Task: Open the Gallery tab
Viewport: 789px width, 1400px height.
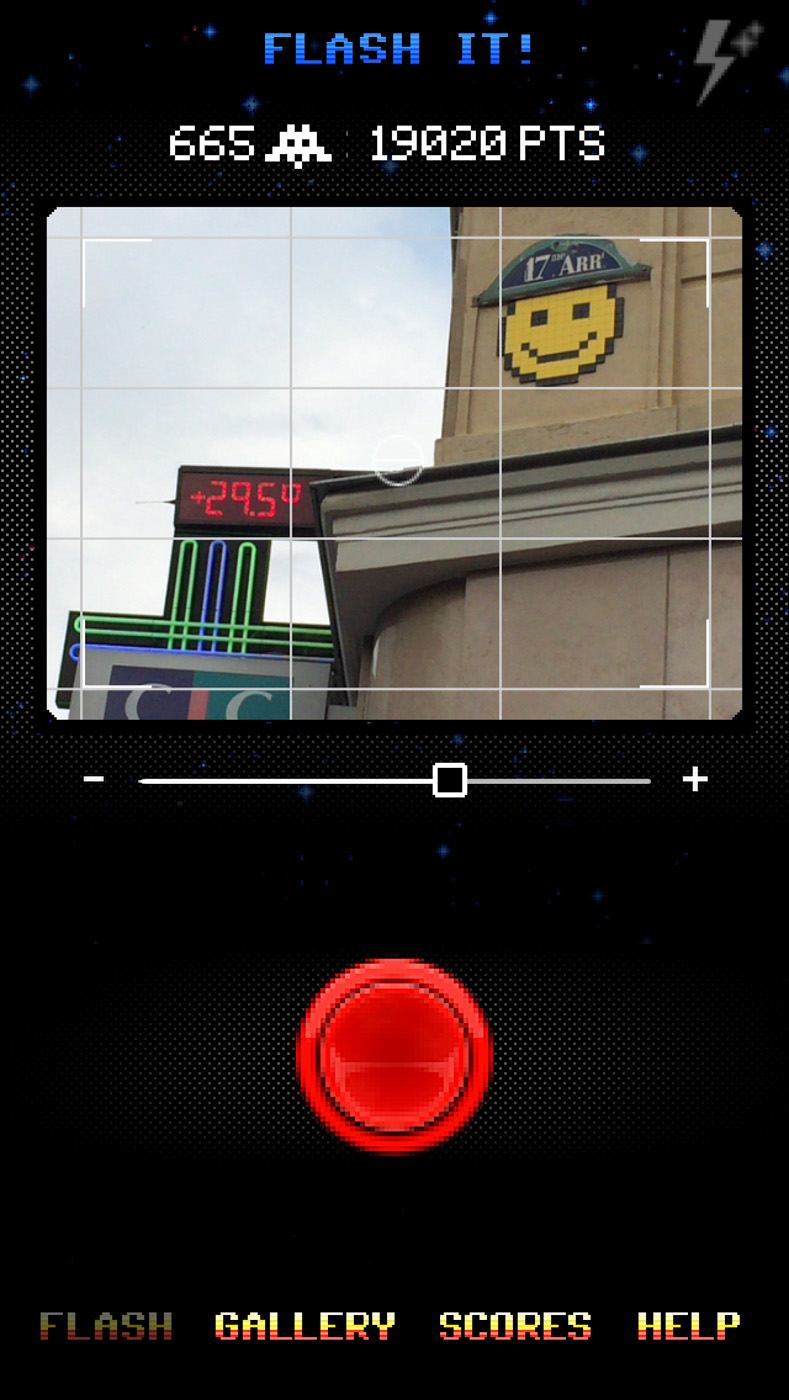Action: tap(305, 1326)
